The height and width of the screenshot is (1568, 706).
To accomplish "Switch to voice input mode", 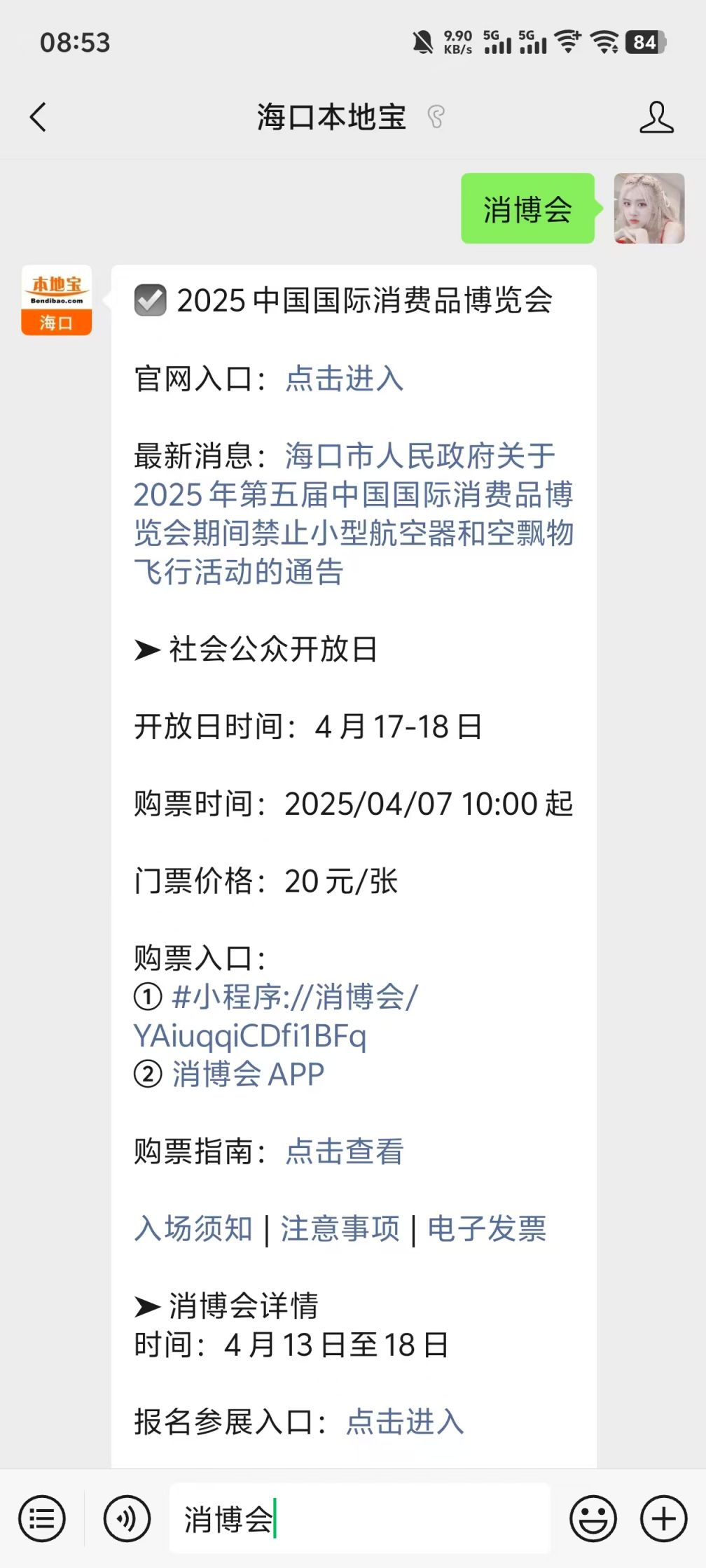I will tap(127, 1519).
